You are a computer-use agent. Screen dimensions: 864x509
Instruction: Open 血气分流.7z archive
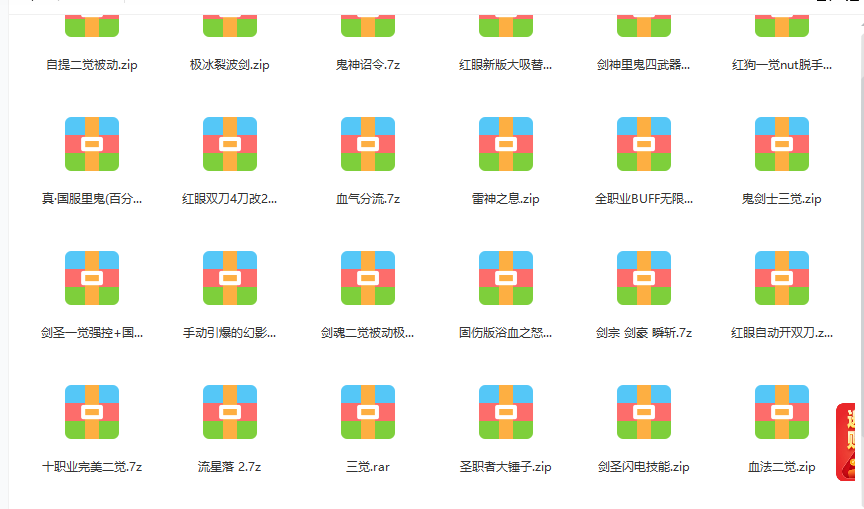368,145
